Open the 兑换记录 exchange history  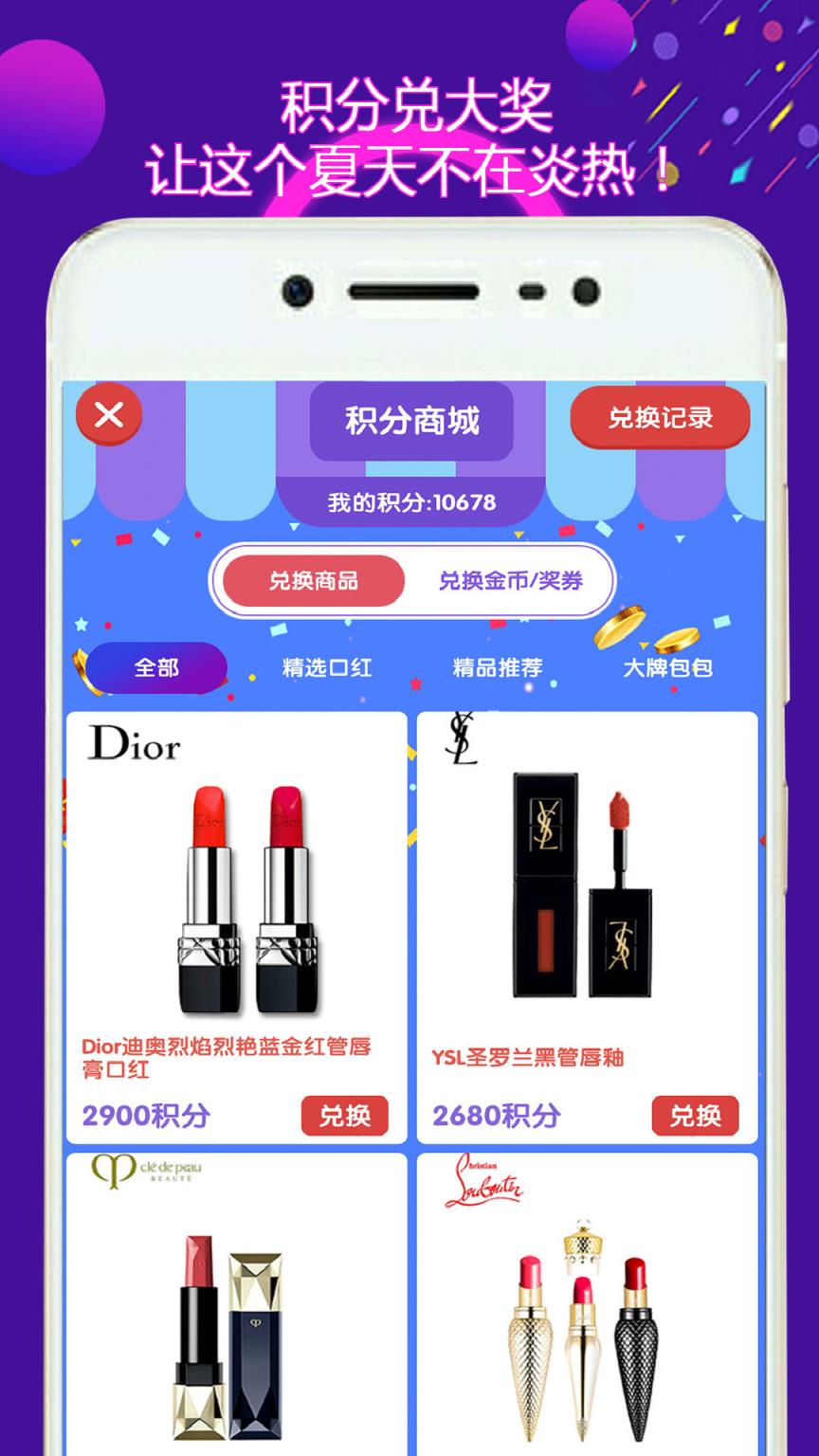(x=661, y=417)
